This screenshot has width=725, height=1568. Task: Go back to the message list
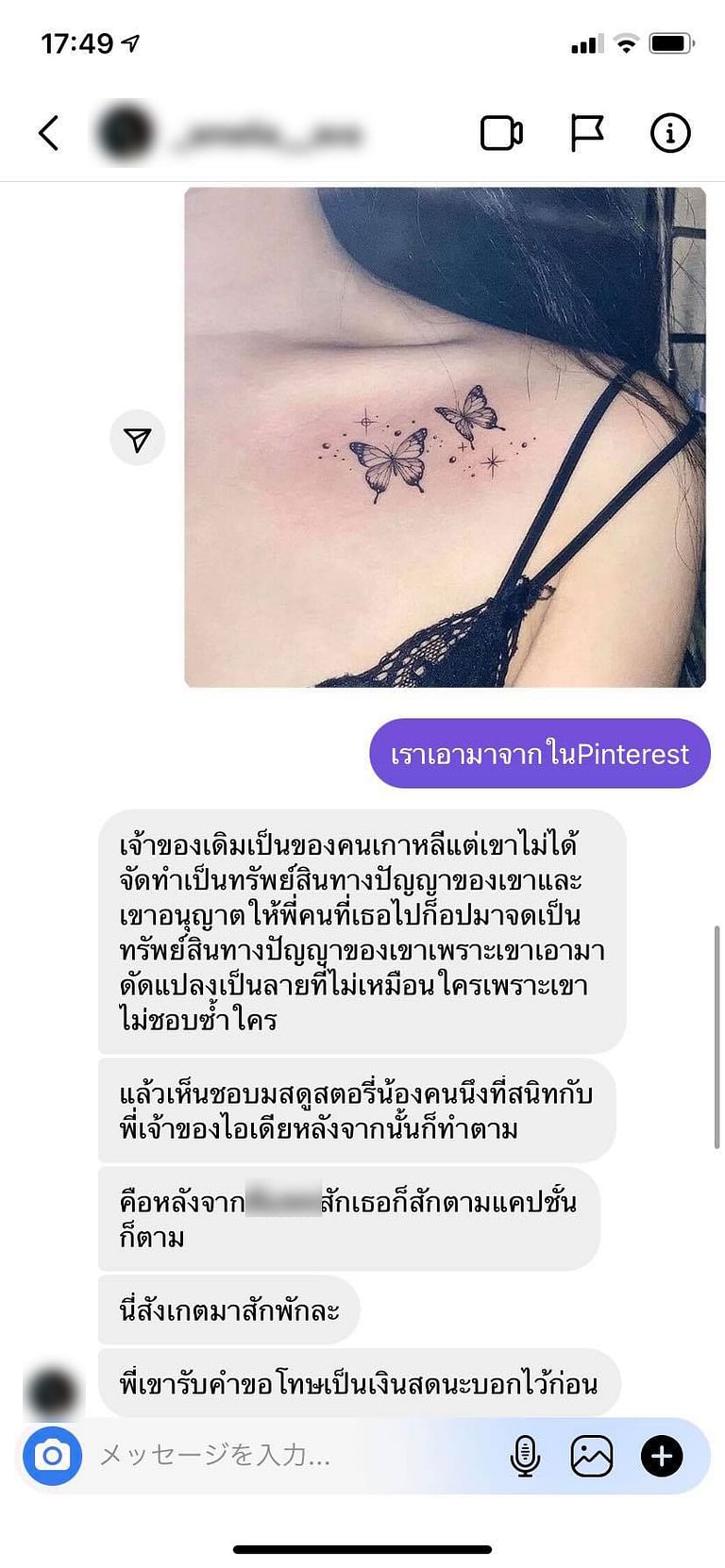coord(49,133)
